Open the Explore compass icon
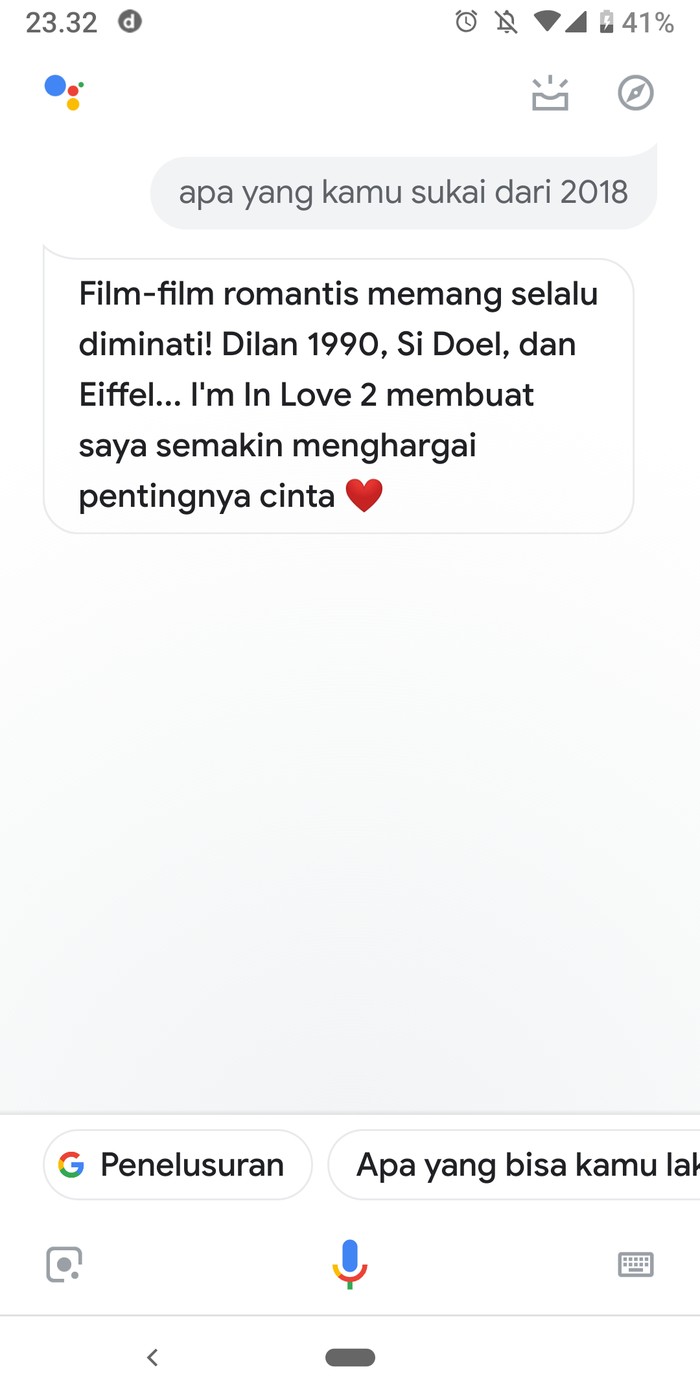This screenshot has height=1400, width=700. (x=636, y=94)
